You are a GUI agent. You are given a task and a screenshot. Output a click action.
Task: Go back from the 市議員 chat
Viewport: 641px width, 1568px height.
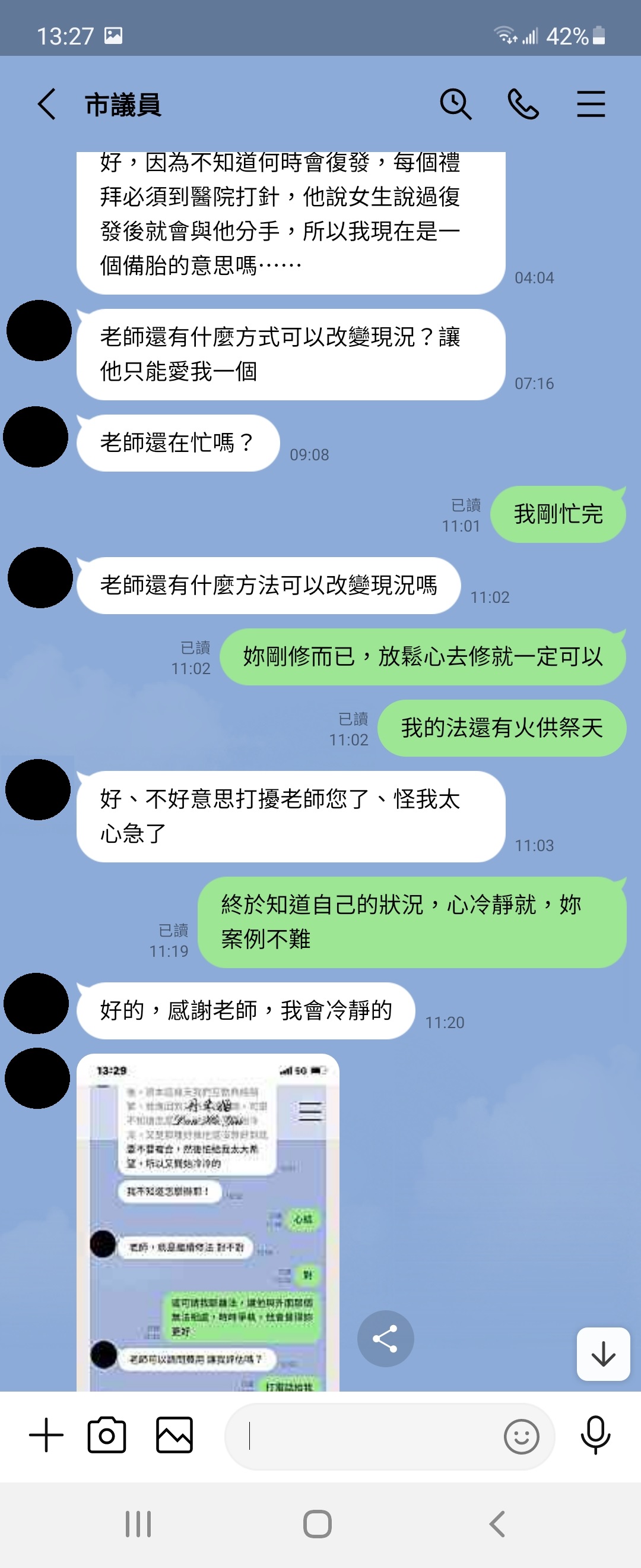(47, 104)
